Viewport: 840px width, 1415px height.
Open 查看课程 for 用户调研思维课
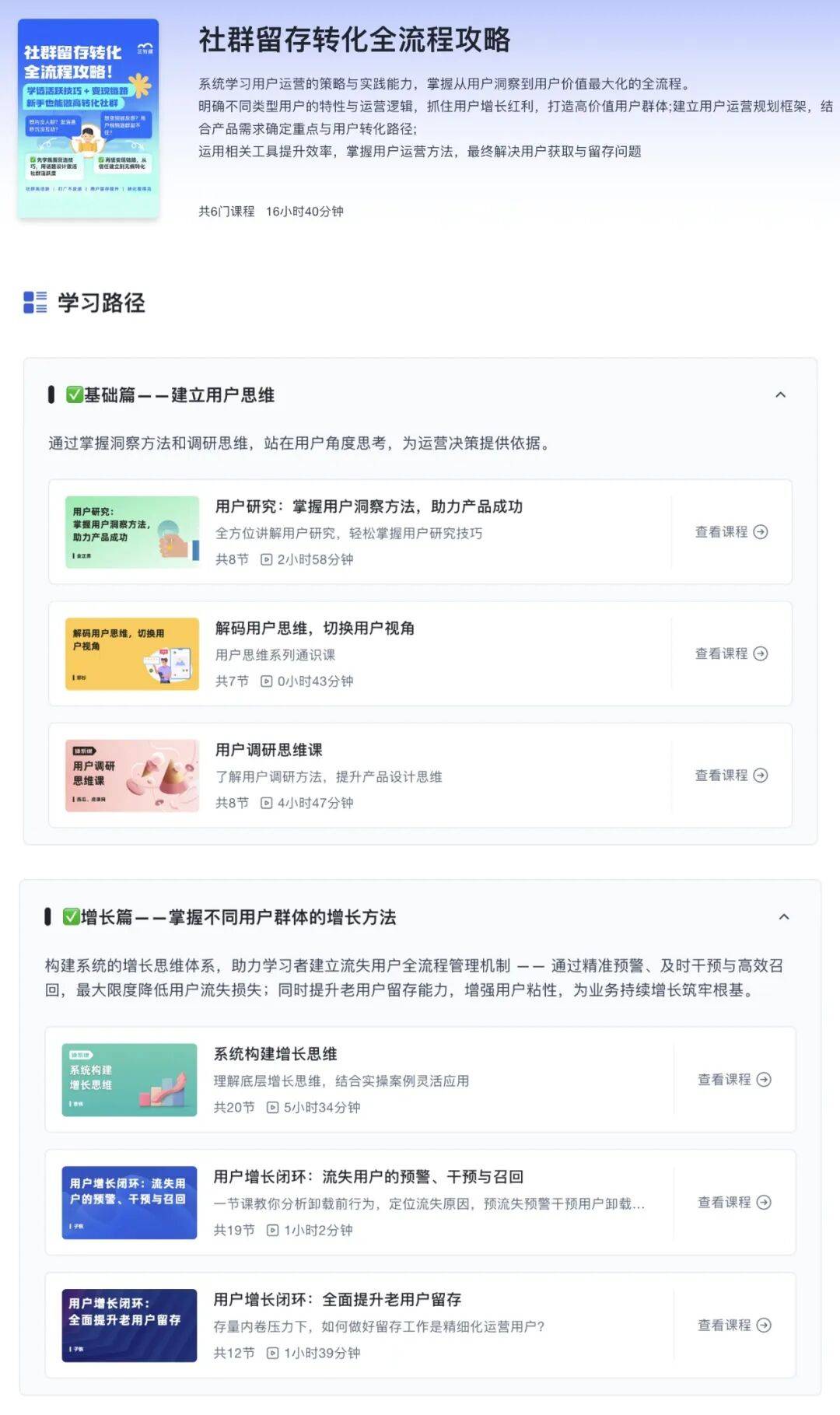(731, 776)
